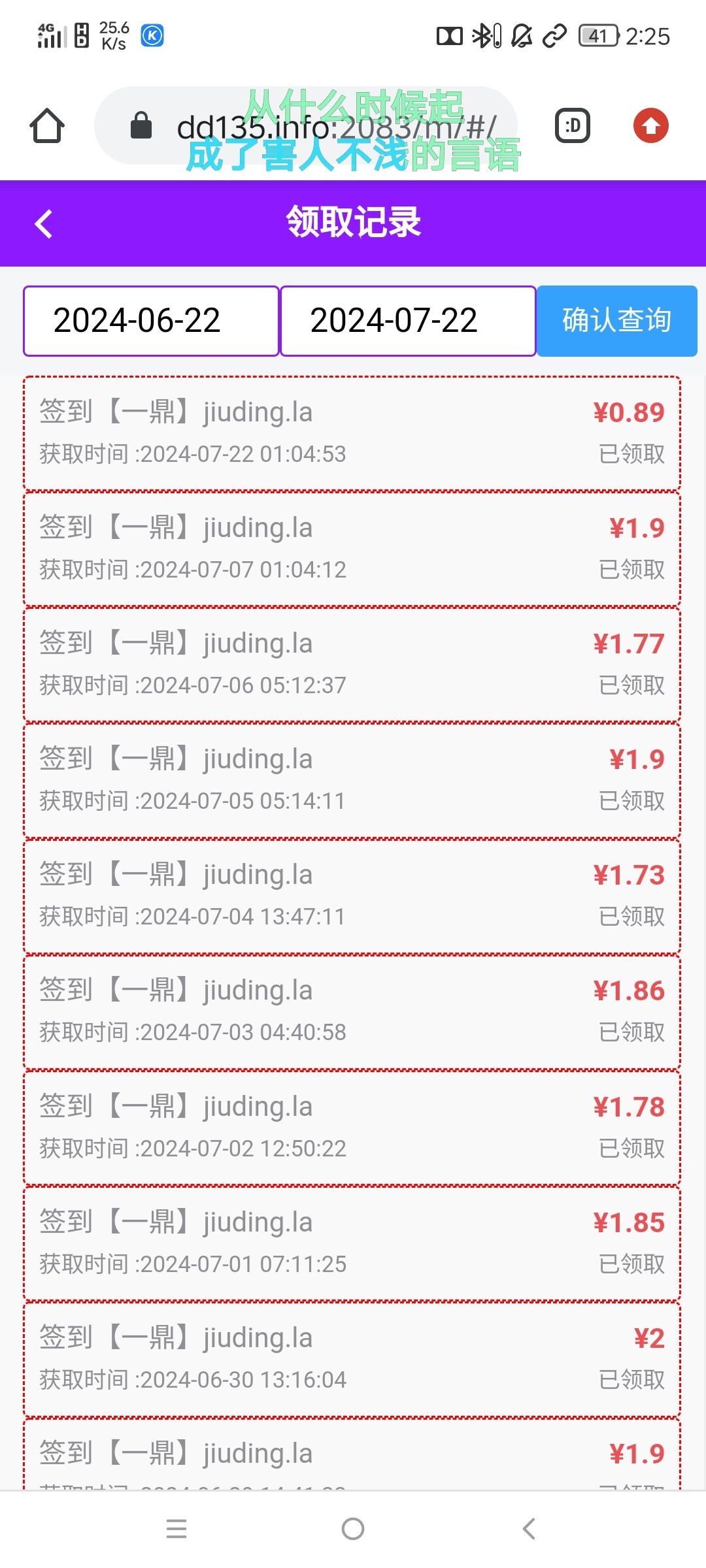Go to the system home screen
Image resolution: width=706 pixels, height=1568 pixels.
(x=353, y=1529)
